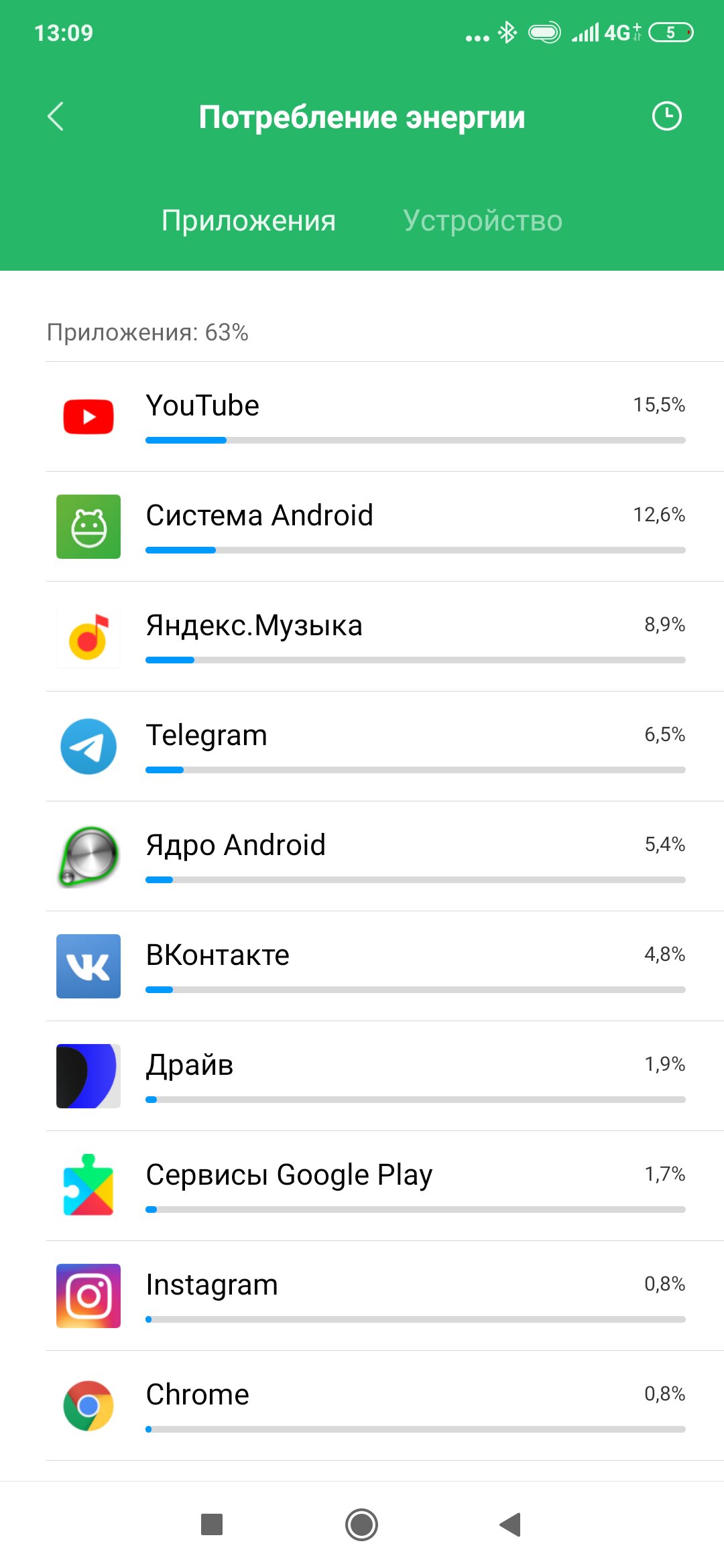Open YouTube battery usage details
This screenshot has width=724, height=1568.
point(385,417)
